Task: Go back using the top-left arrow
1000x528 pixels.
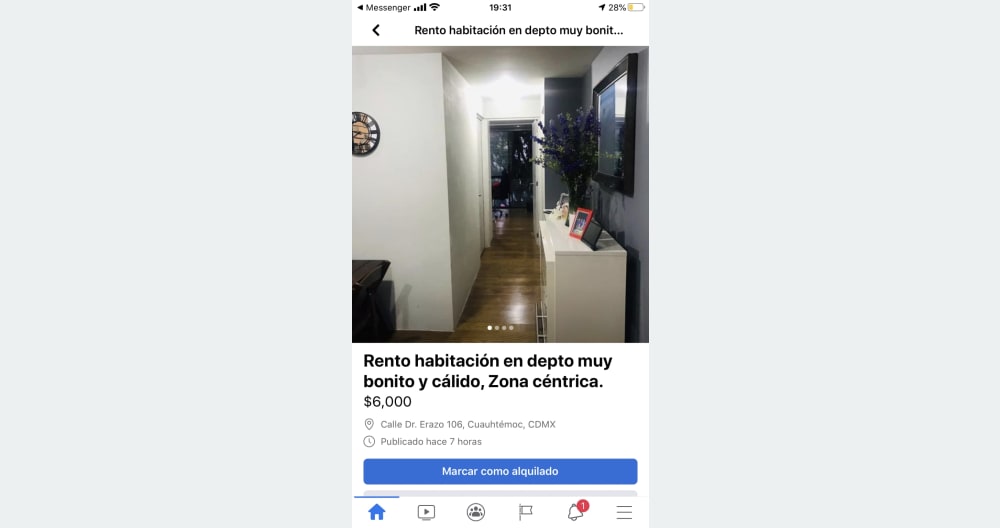Action: coord(376,30)
